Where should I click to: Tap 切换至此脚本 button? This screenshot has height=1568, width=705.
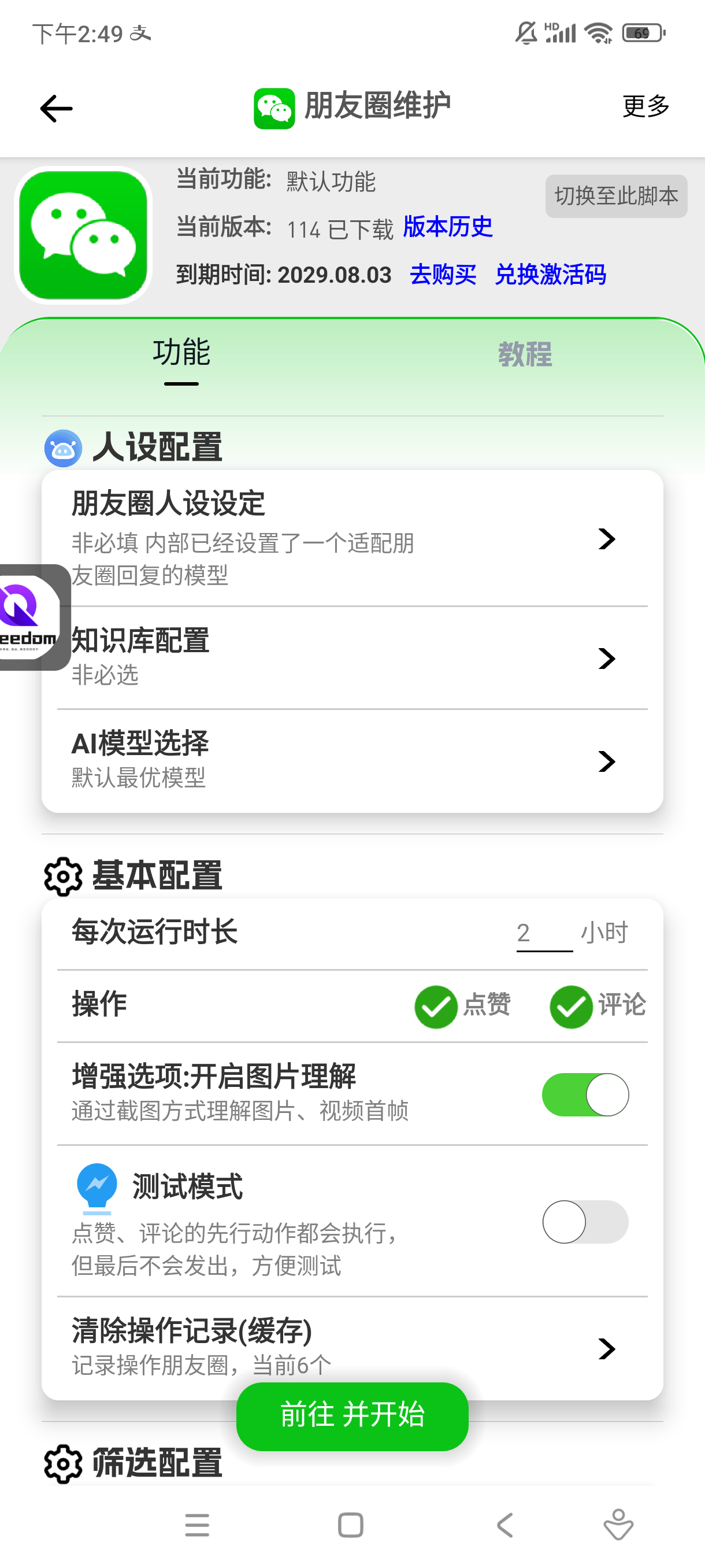(616, 196)
